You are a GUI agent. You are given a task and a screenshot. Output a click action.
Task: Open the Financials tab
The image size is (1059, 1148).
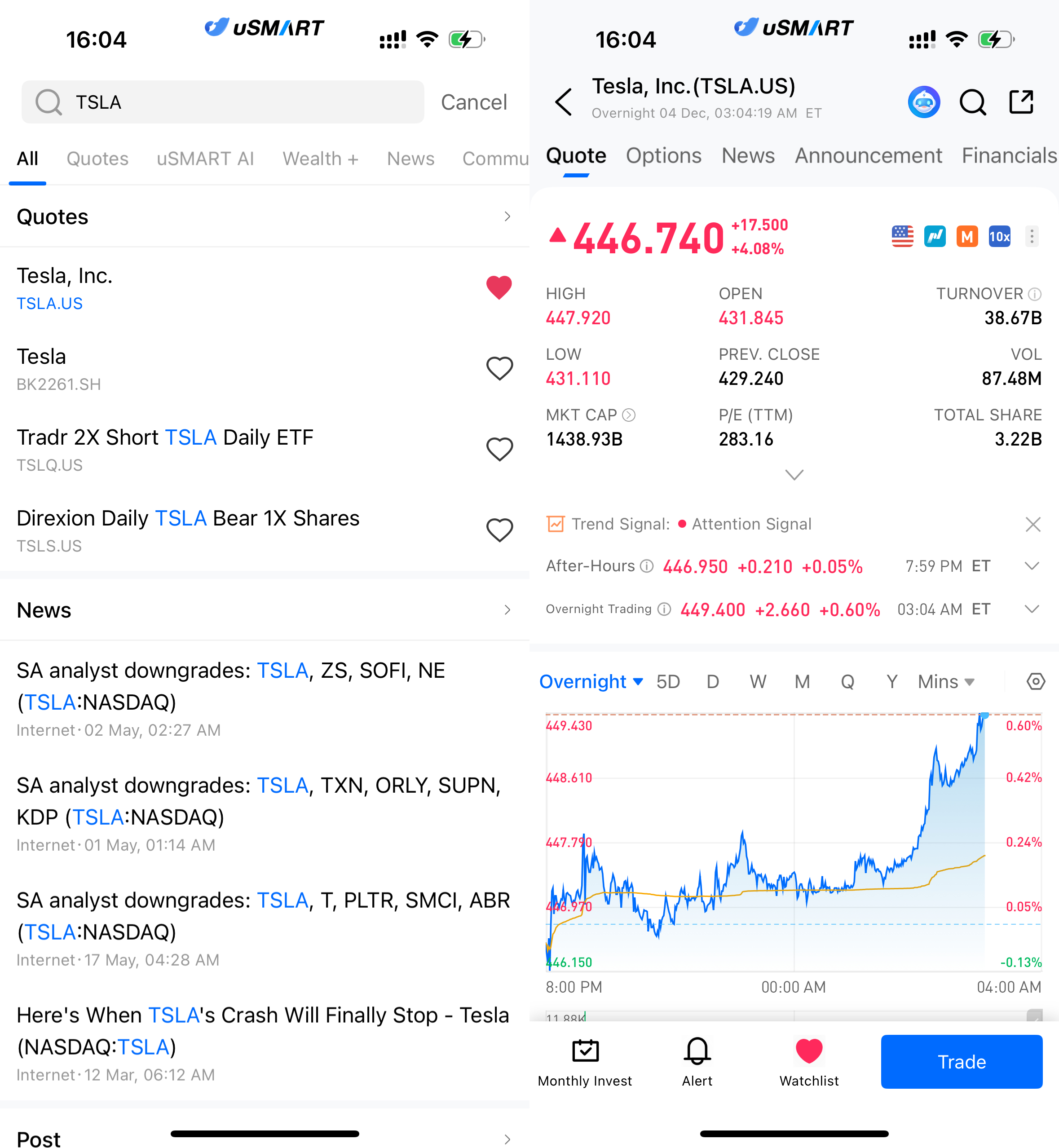(x=1009, y=155)
